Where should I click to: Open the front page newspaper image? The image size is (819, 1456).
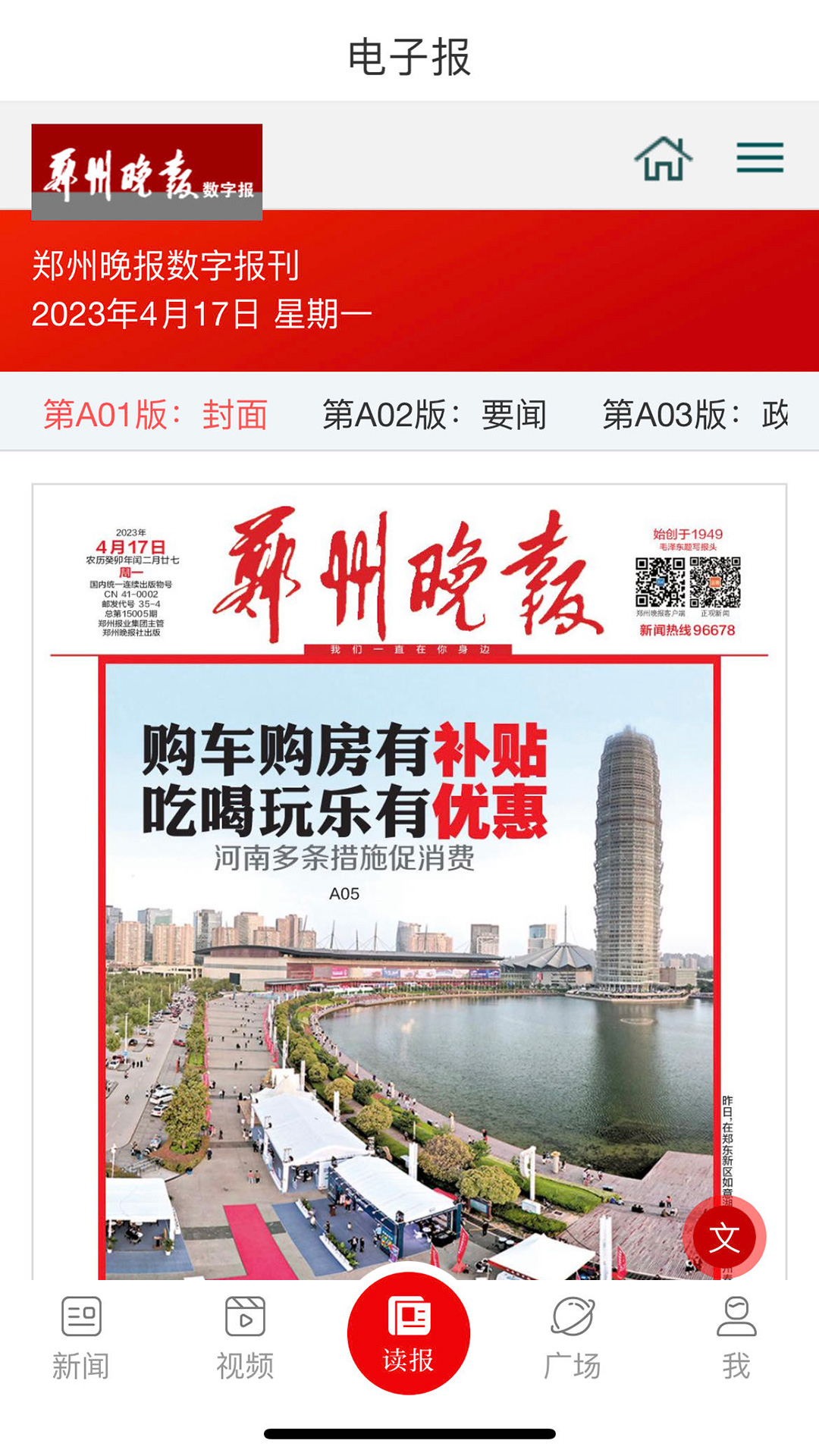pyautogui.click(x=409, y=910)
